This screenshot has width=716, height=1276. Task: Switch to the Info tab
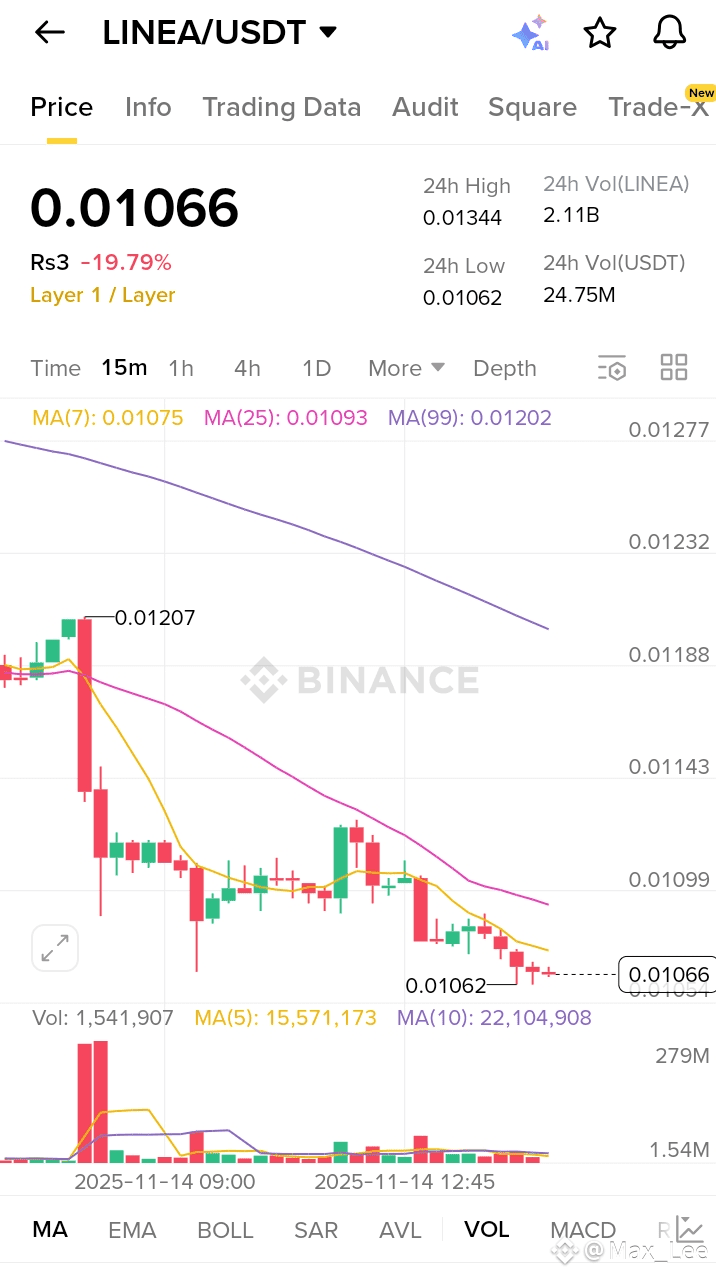point(148,107)
